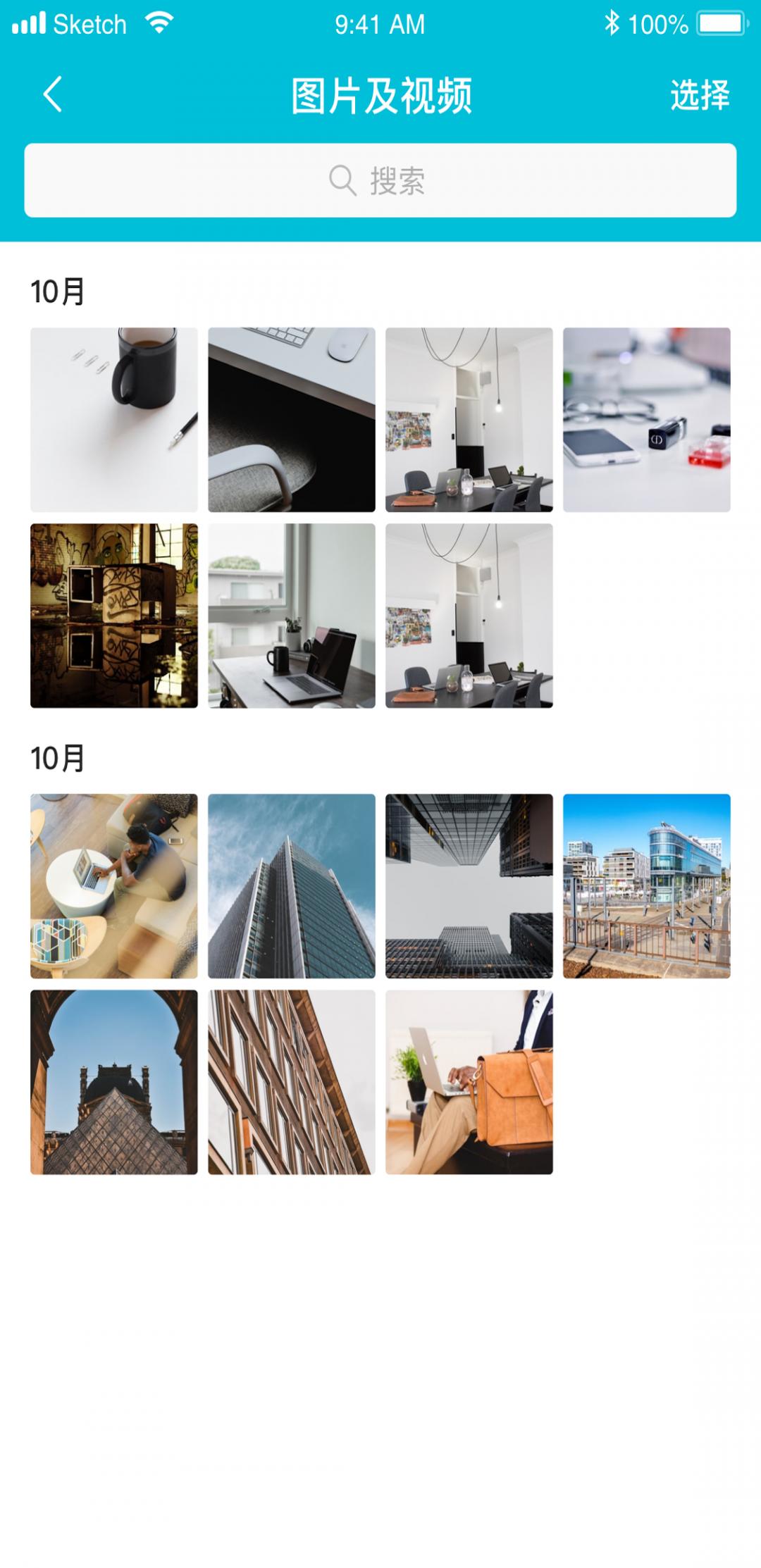761x1568 pixels.
Task: Open the brown brick building facade photo
Action: coord(292,1082)
